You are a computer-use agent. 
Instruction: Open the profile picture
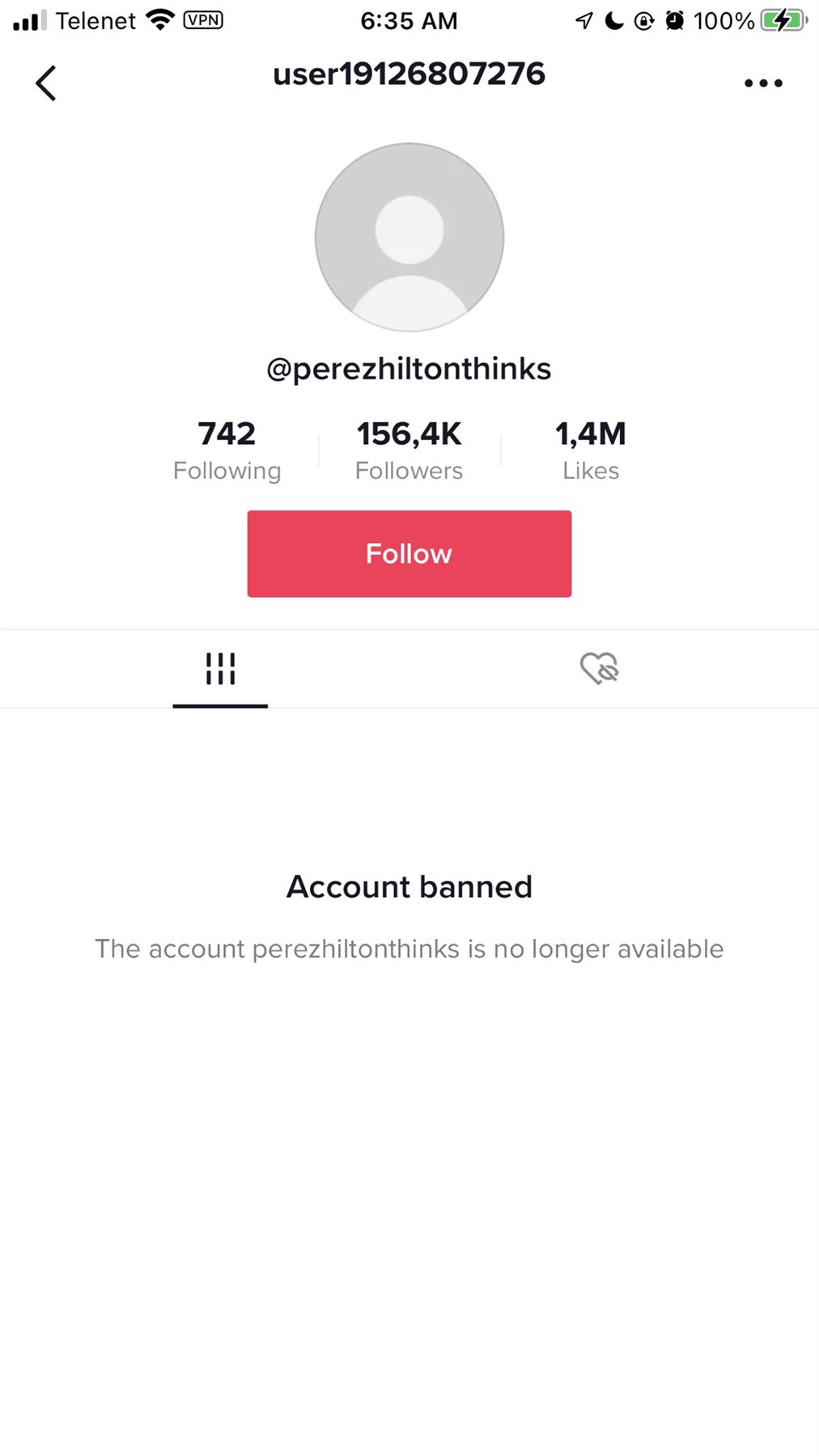409,238
